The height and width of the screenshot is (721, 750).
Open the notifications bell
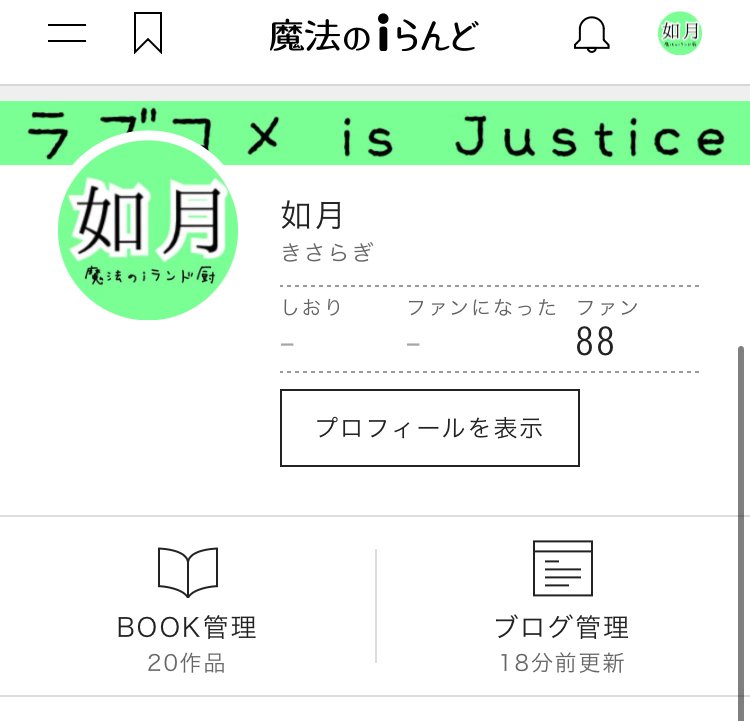click(x=592, y=35)
